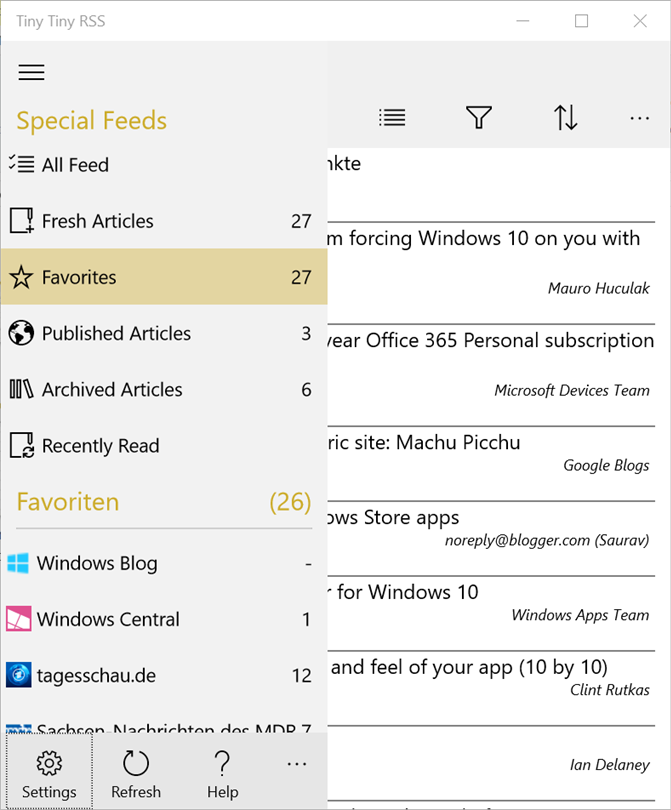Open Published Articles
The height and width of the screenshot is (810, 671).
[116, 333]
